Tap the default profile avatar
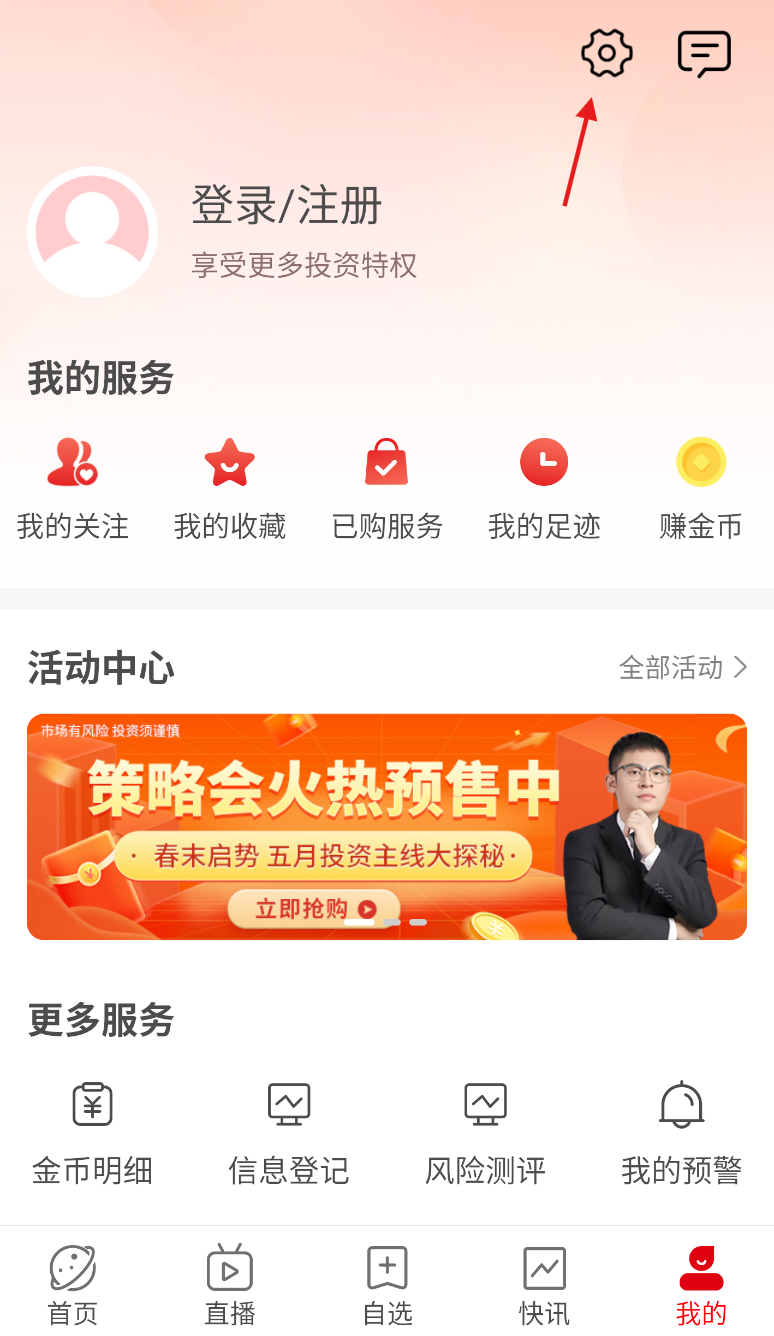Viewport: 774px width, 1336px height. (92, 232)
